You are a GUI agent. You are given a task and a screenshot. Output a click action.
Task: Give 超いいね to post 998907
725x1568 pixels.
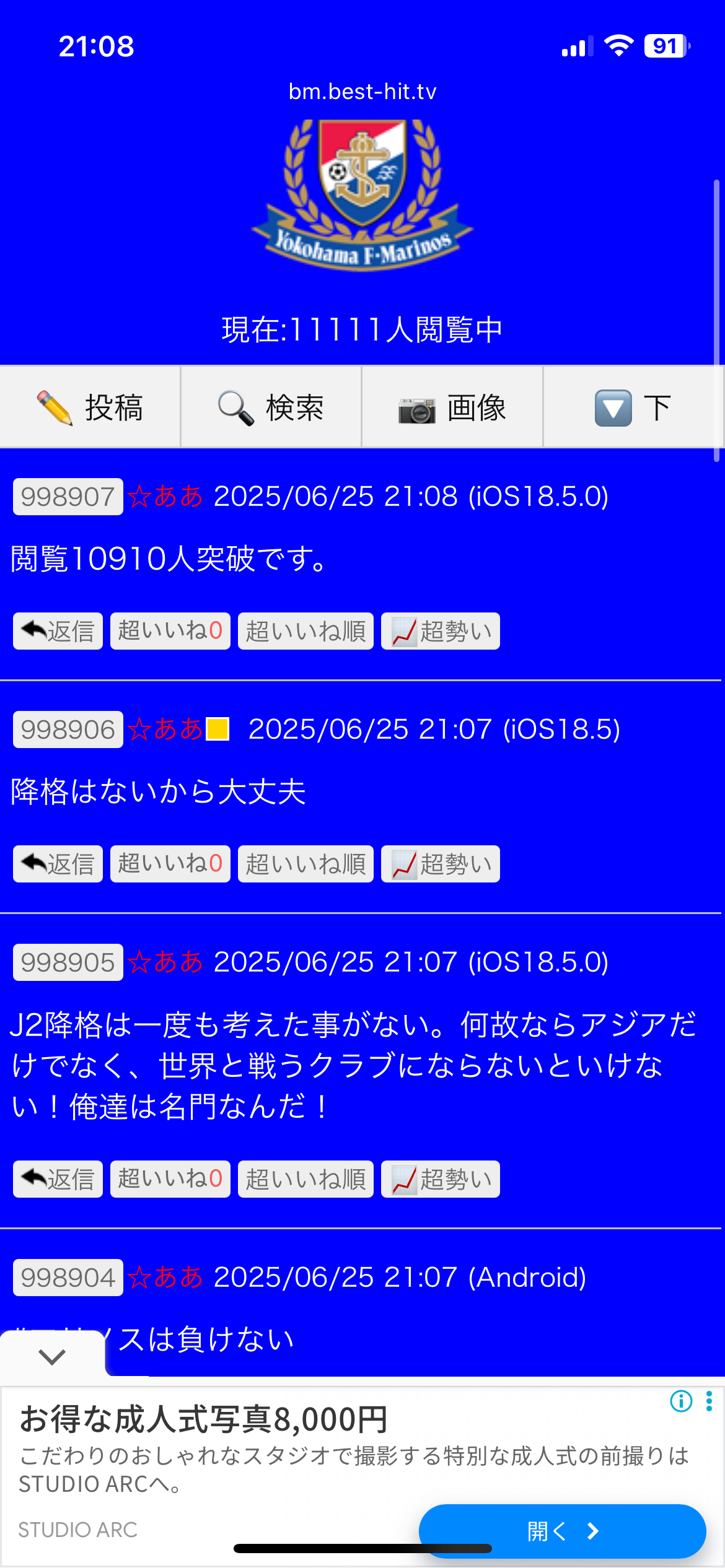[x=170, y=631]
